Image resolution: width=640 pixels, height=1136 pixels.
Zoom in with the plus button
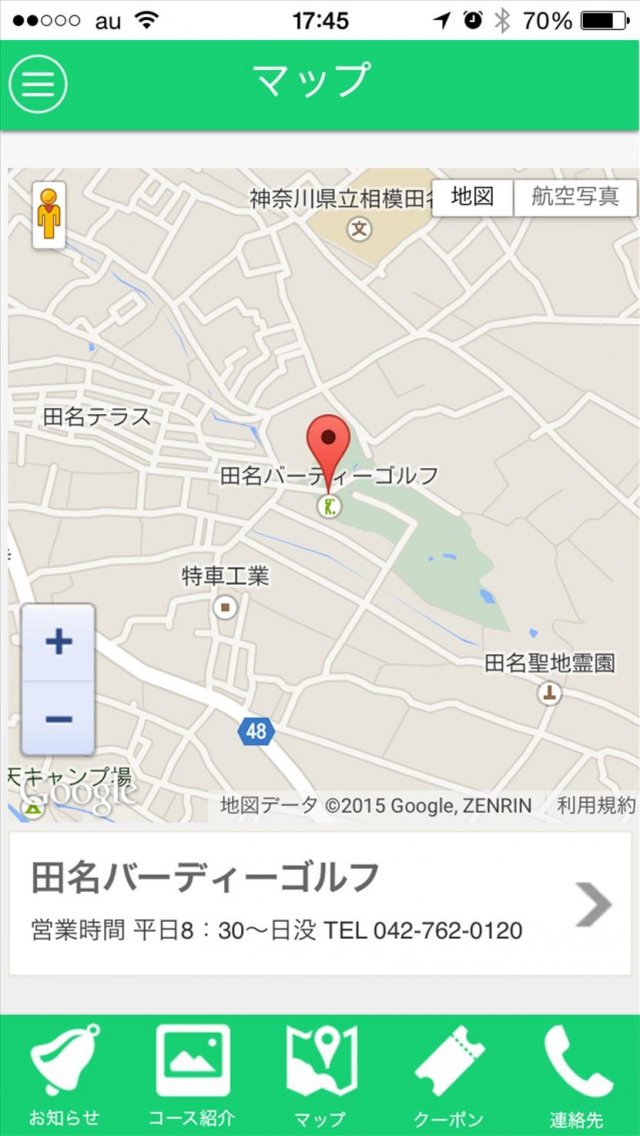coord(58,642)
